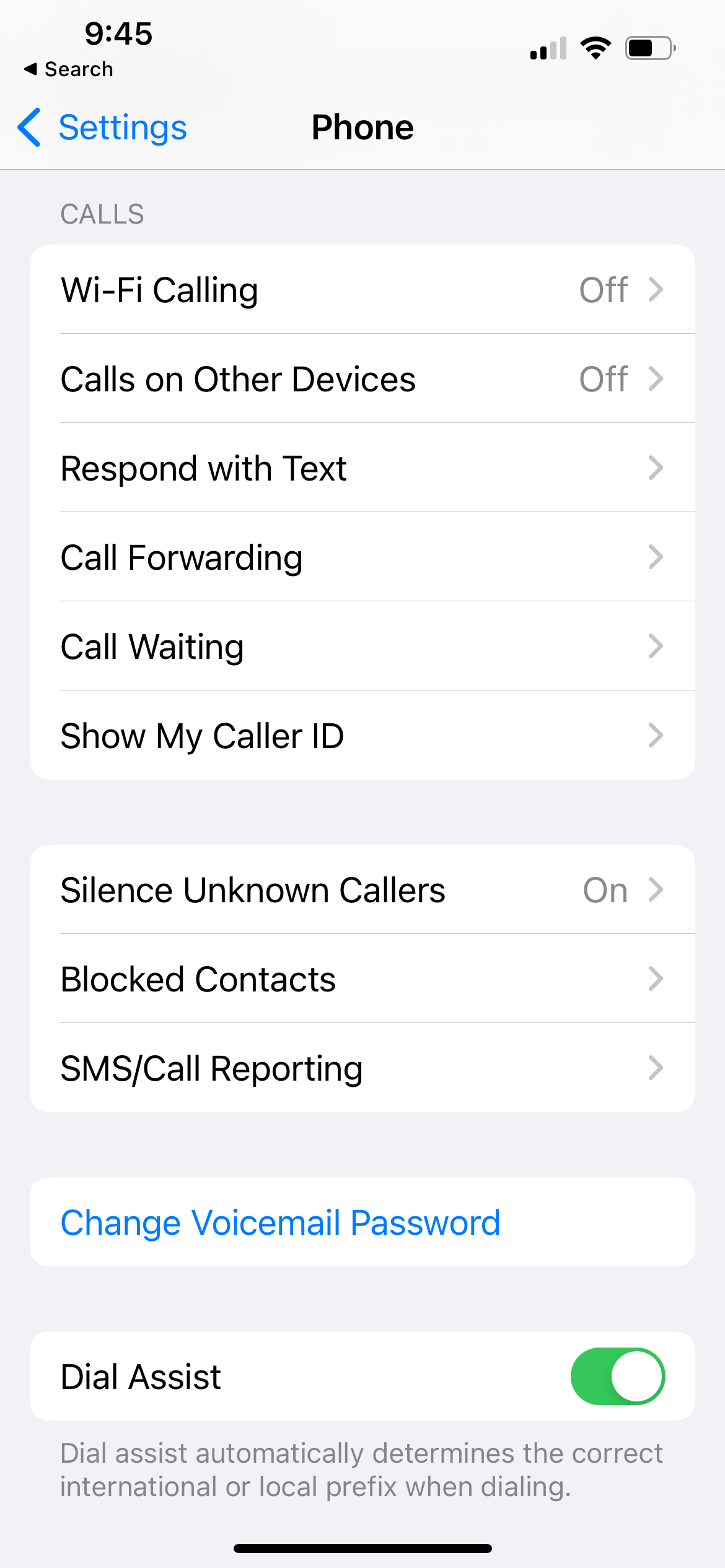Tap Change Voicemail Password
Screen dimensions: 725x1568
280,1222
